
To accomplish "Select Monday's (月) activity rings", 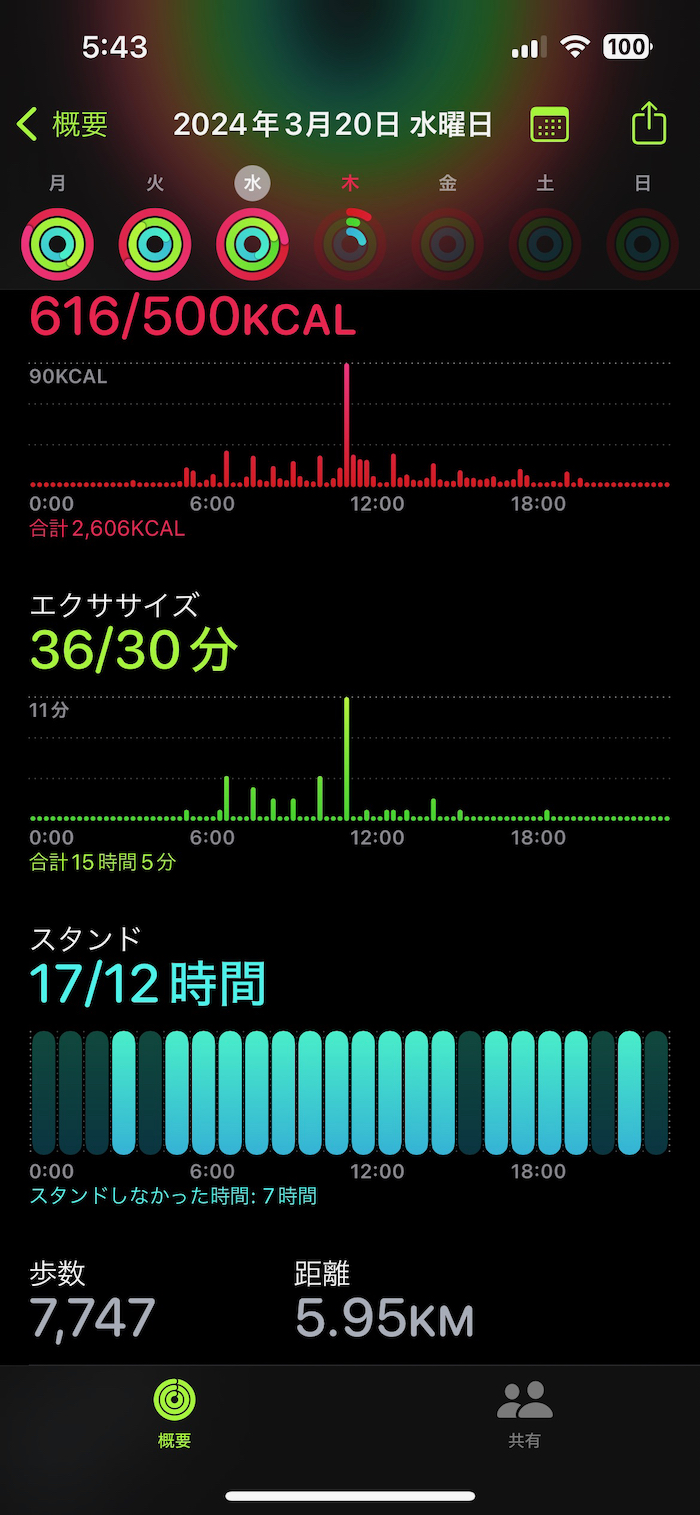I will pyautogui.click(x=57, y=244).
